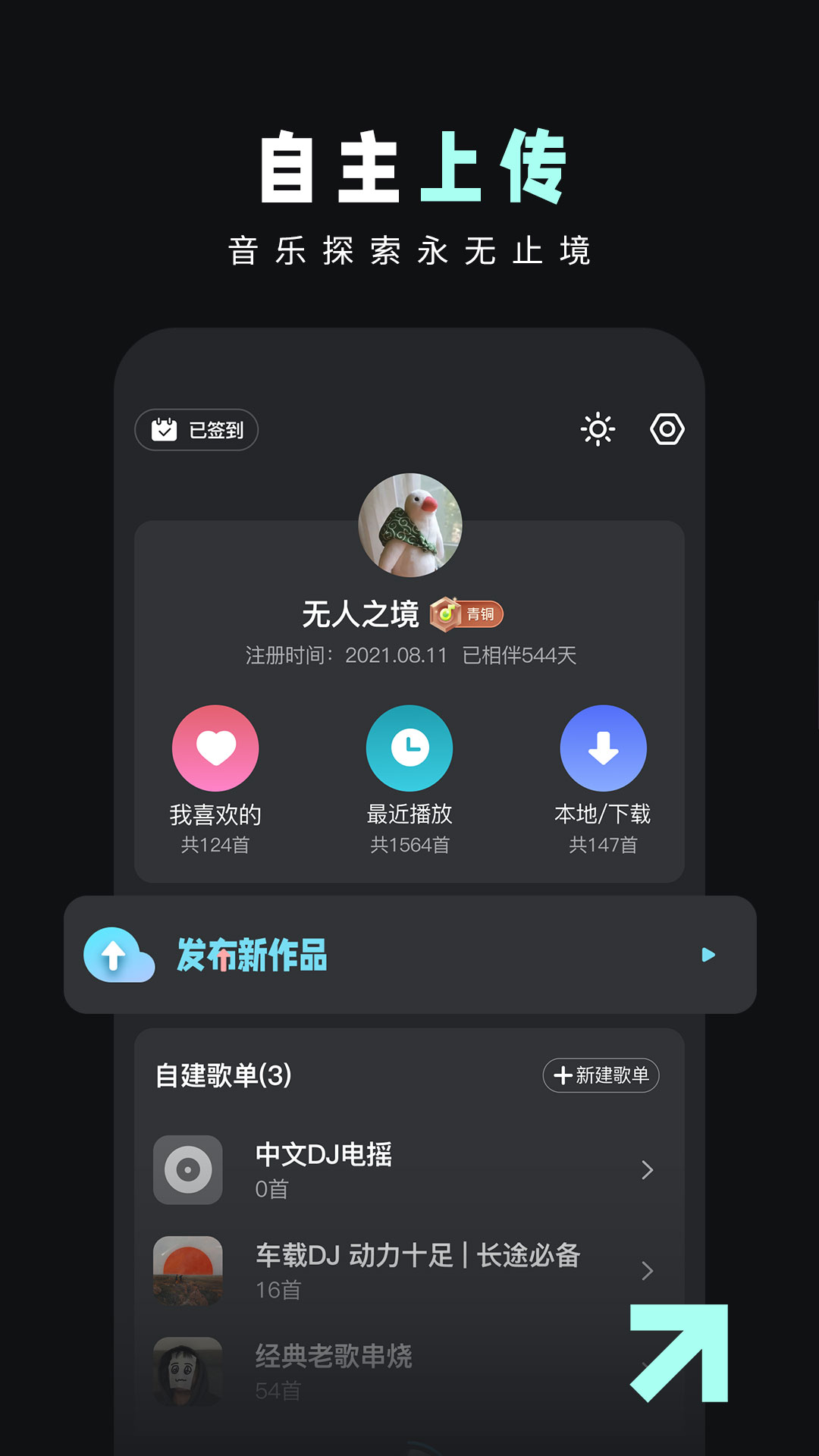The width and height of the screenshot is (819, 1456).
Task: Tap the 新建歌单 button
Action: [601, 1075]
